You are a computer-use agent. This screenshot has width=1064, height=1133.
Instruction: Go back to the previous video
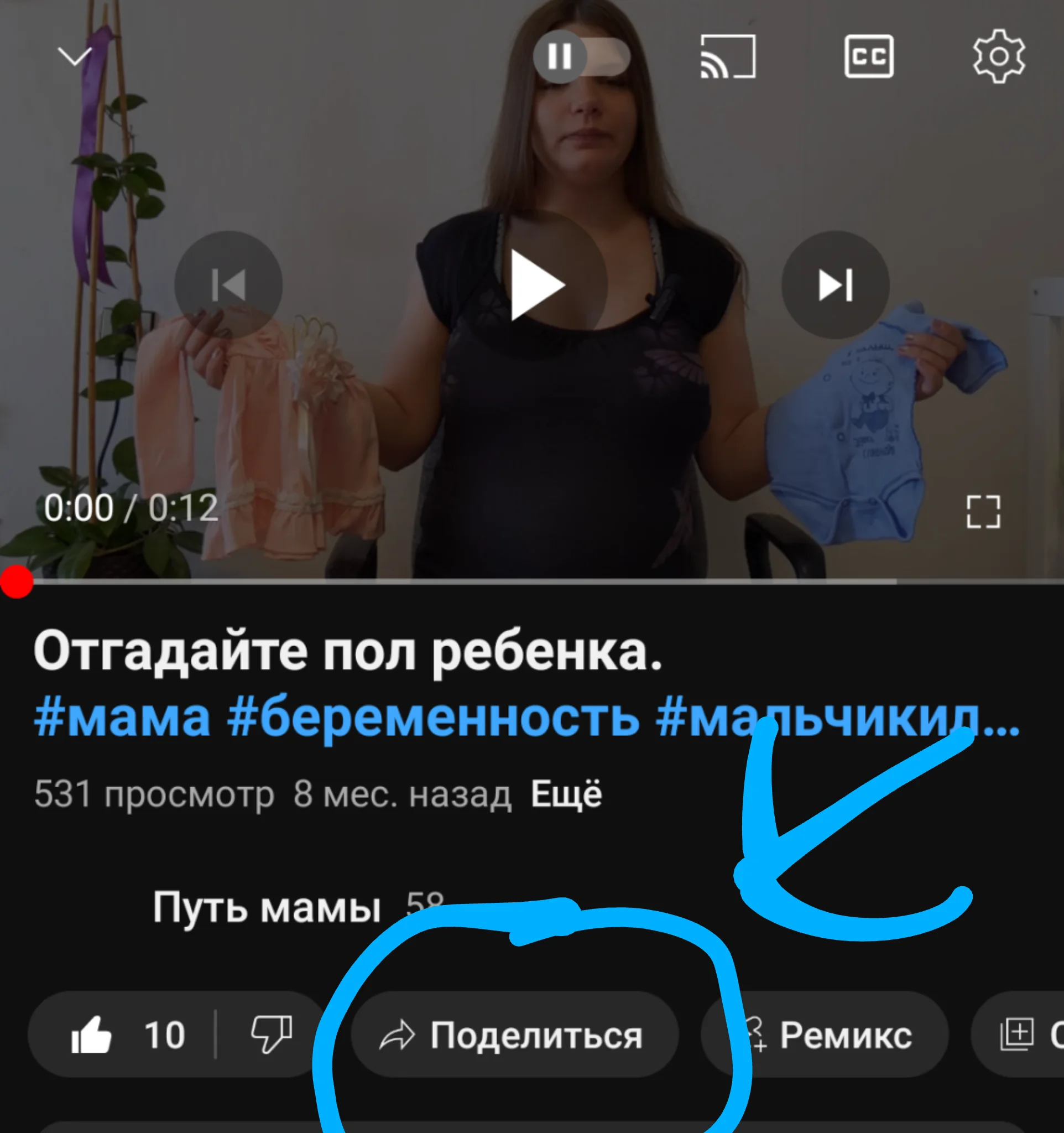[x=230, y=285]
